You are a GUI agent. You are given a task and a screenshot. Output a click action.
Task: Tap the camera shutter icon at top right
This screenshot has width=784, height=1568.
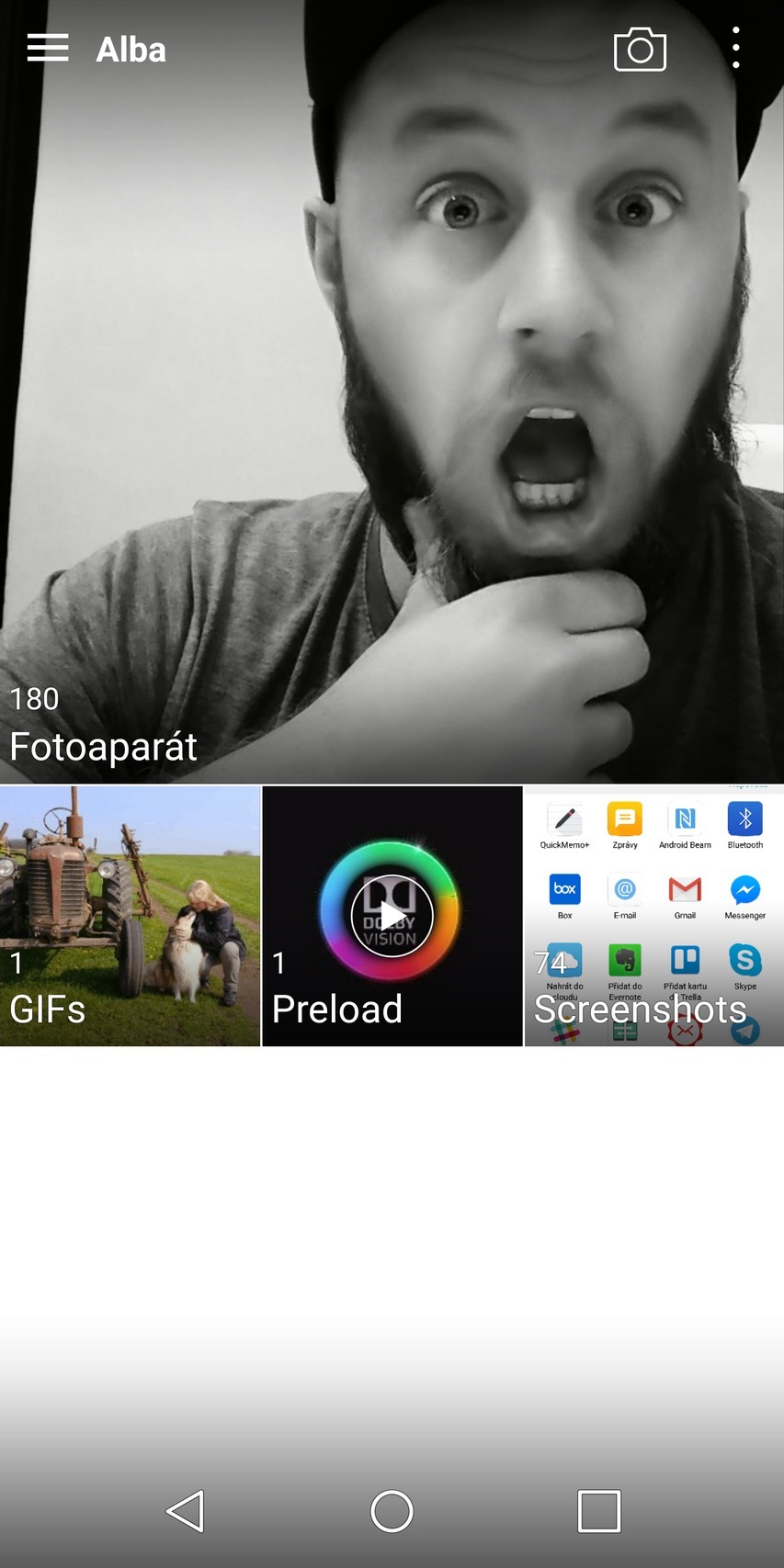640,49
